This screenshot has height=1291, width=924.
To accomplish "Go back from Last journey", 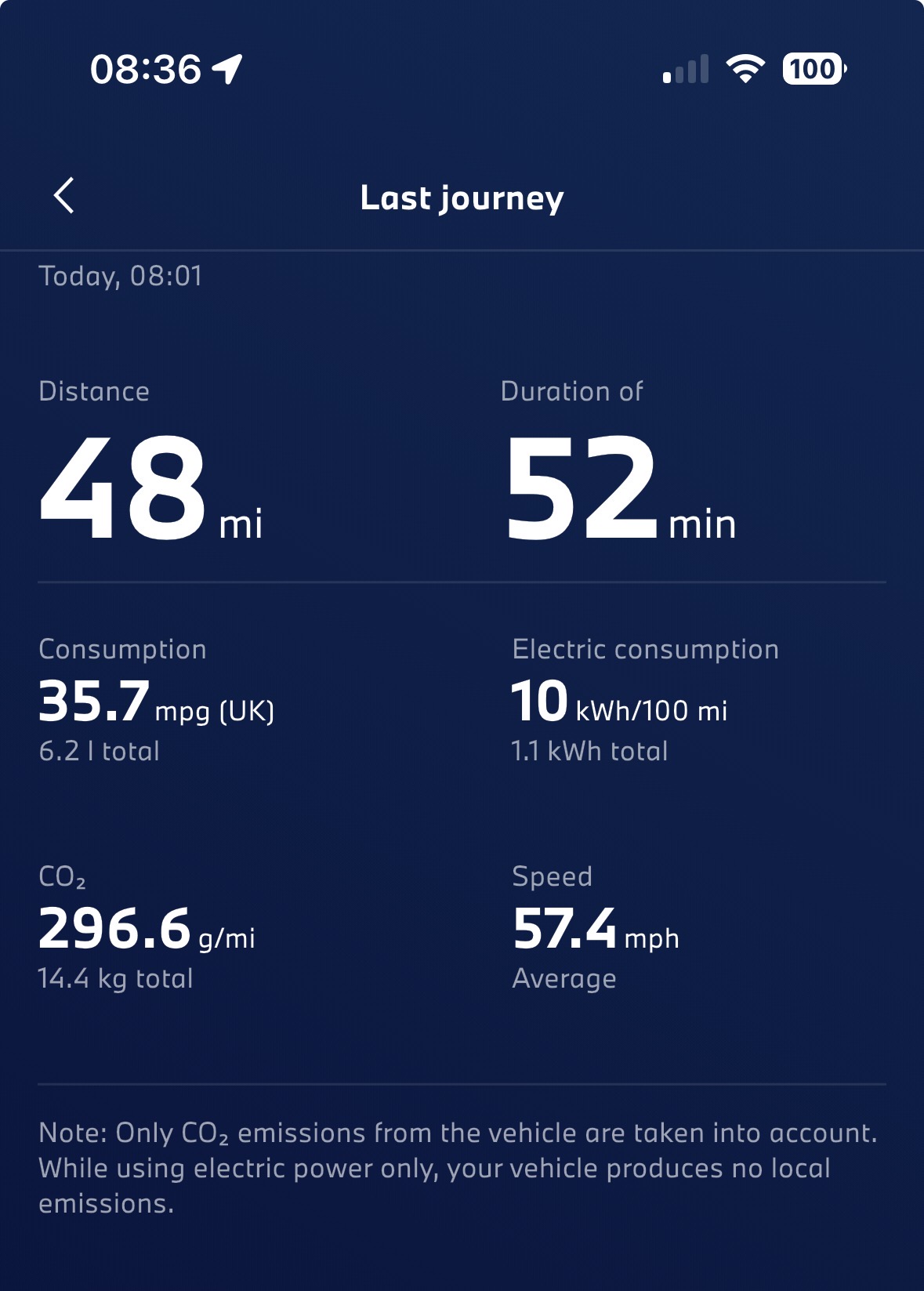I will [64, 196].
